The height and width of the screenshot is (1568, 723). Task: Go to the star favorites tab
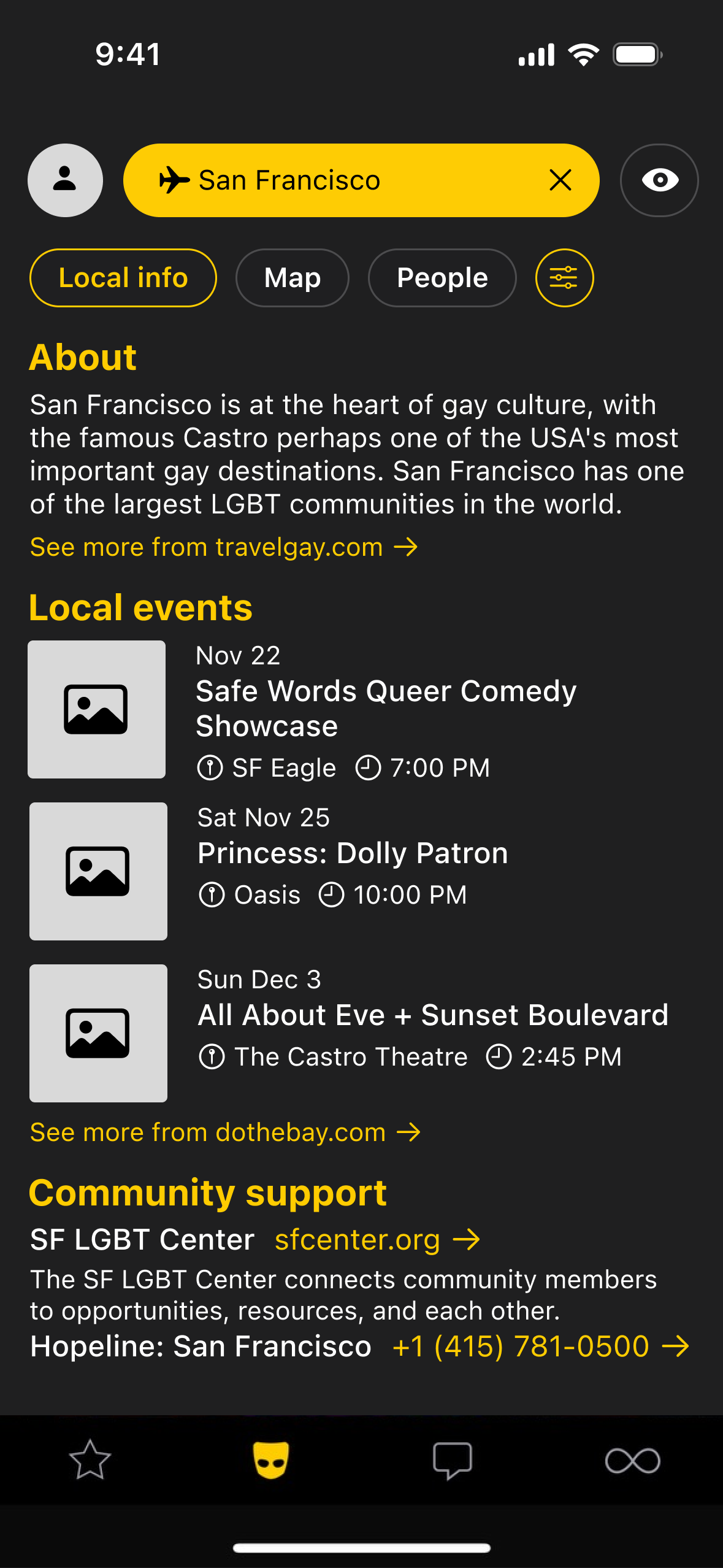click(90, 1460)
